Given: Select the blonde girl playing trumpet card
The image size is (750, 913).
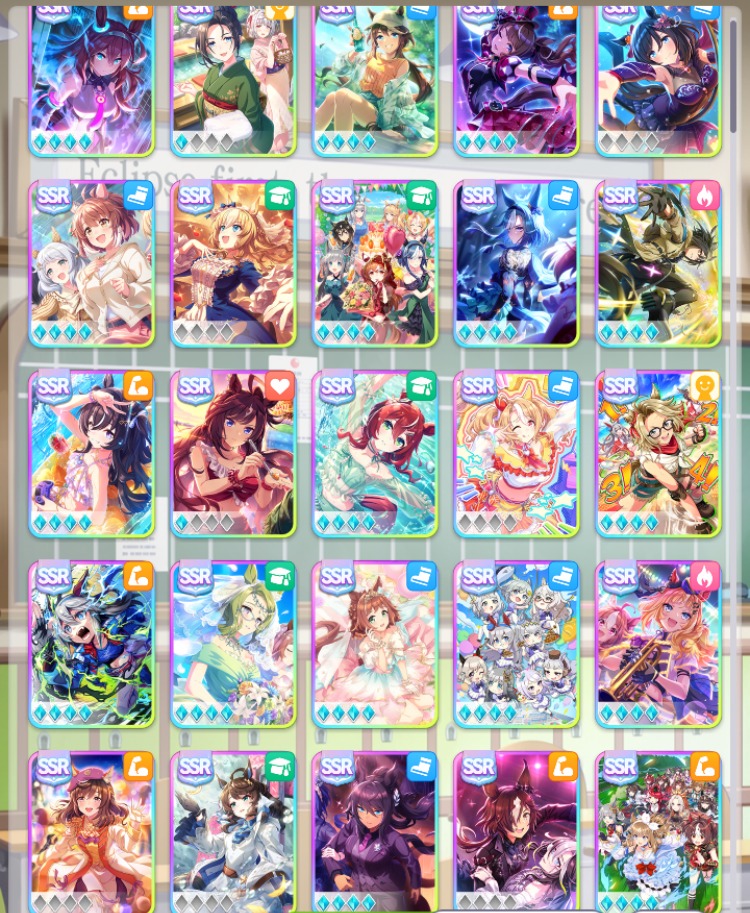Looking at the screenshot, I should pos(658,644).
